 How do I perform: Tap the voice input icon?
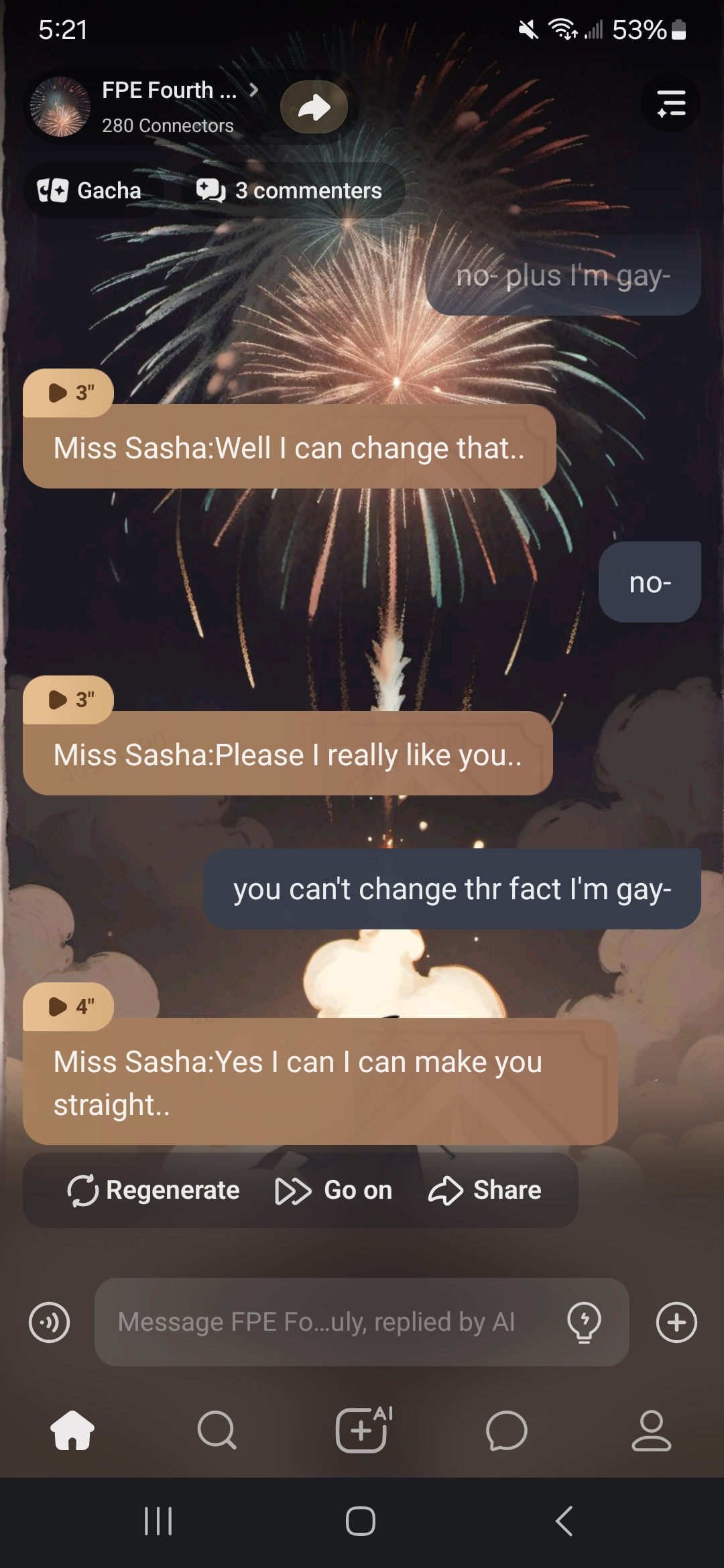49,1323
